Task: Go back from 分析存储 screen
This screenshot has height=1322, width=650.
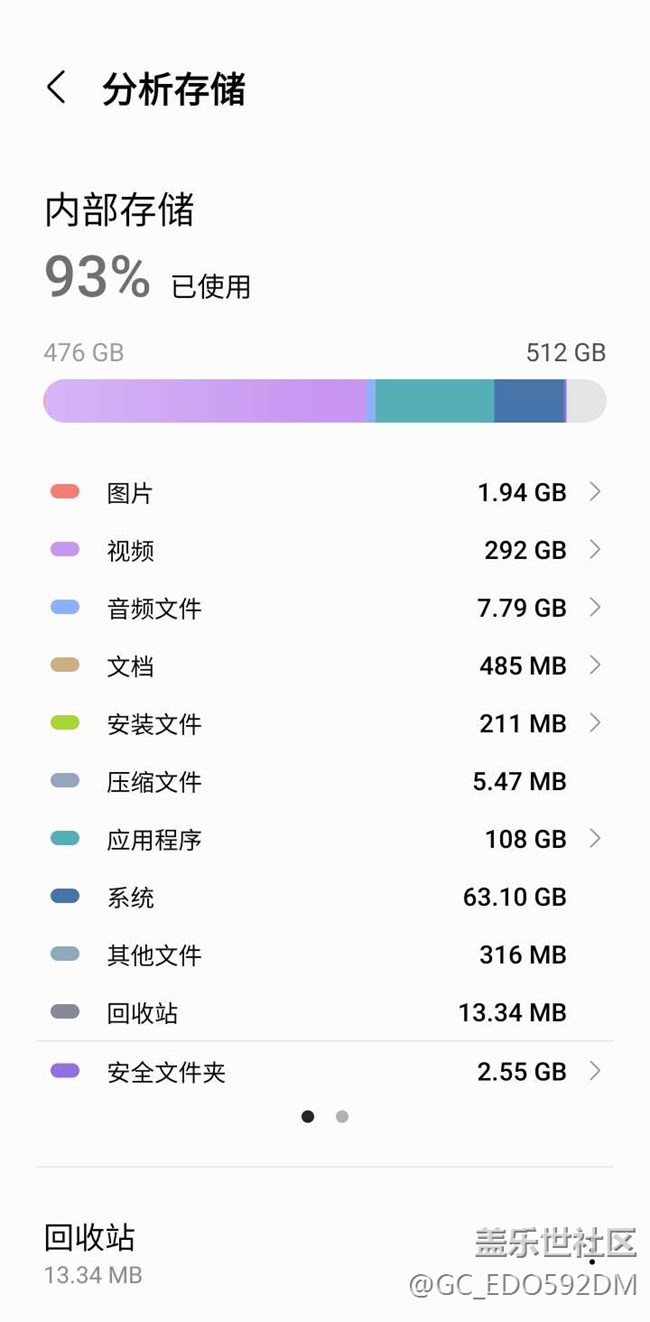Action: pos(57,88)
